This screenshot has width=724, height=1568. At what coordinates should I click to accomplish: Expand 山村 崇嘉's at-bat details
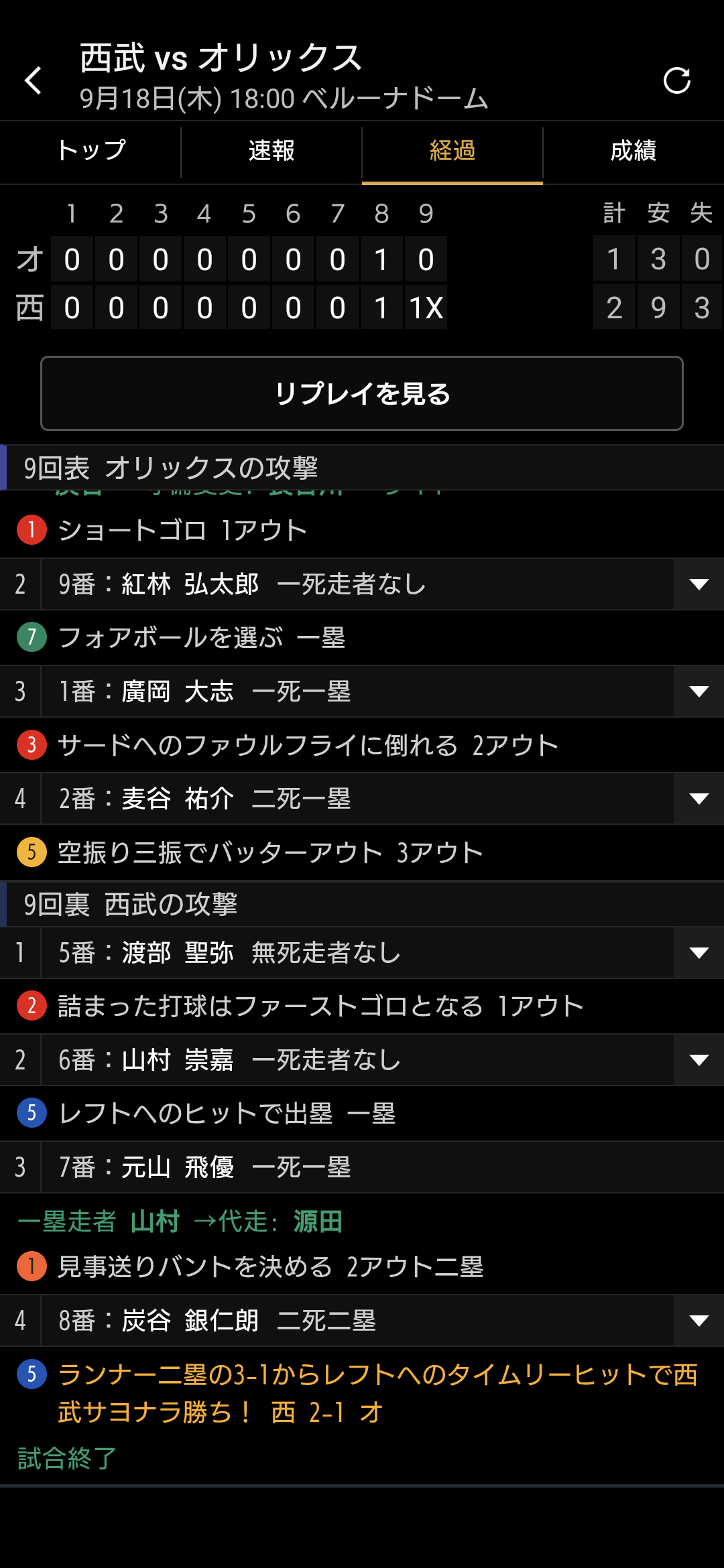coord(699,1060)
